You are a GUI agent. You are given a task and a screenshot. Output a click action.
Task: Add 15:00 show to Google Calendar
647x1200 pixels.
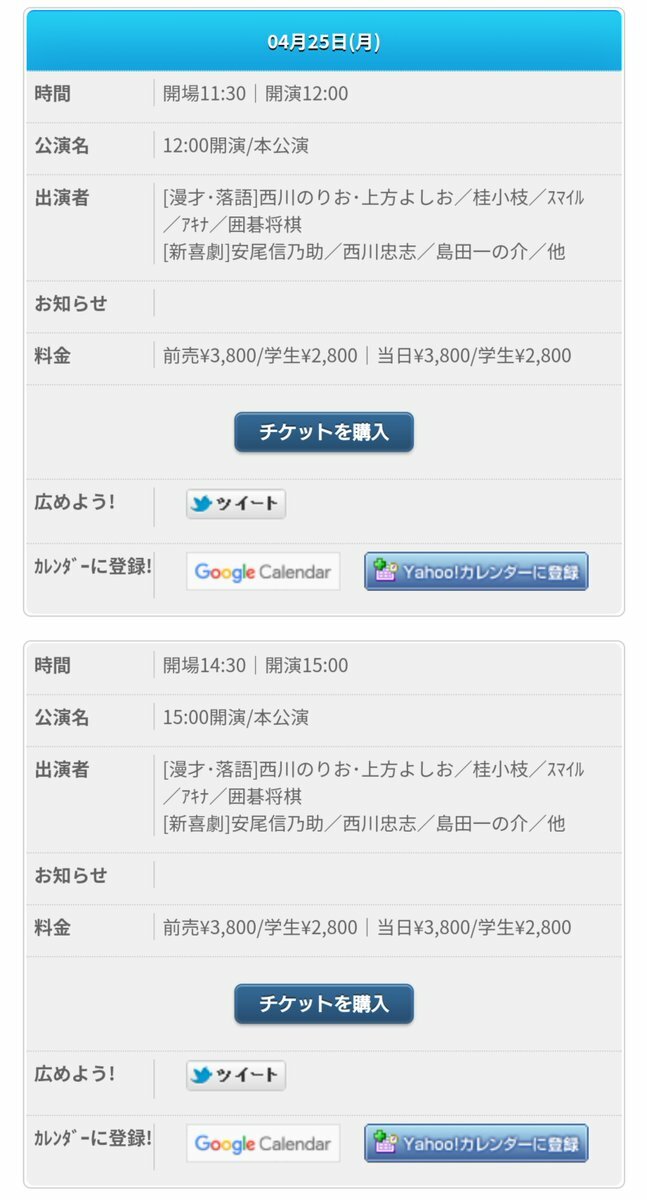tap(263, 1143)
